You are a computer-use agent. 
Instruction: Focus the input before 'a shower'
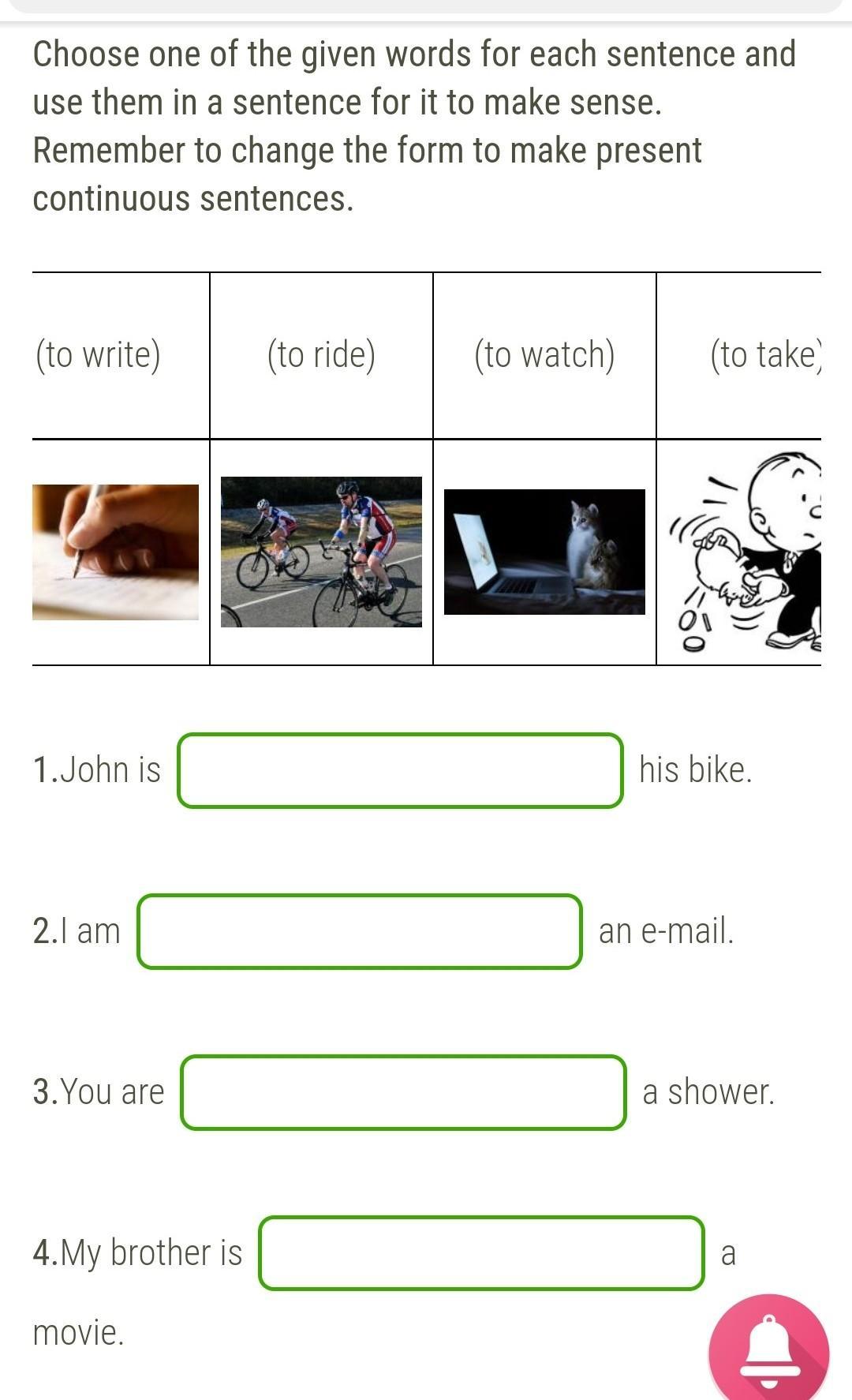pos(403,1092)
